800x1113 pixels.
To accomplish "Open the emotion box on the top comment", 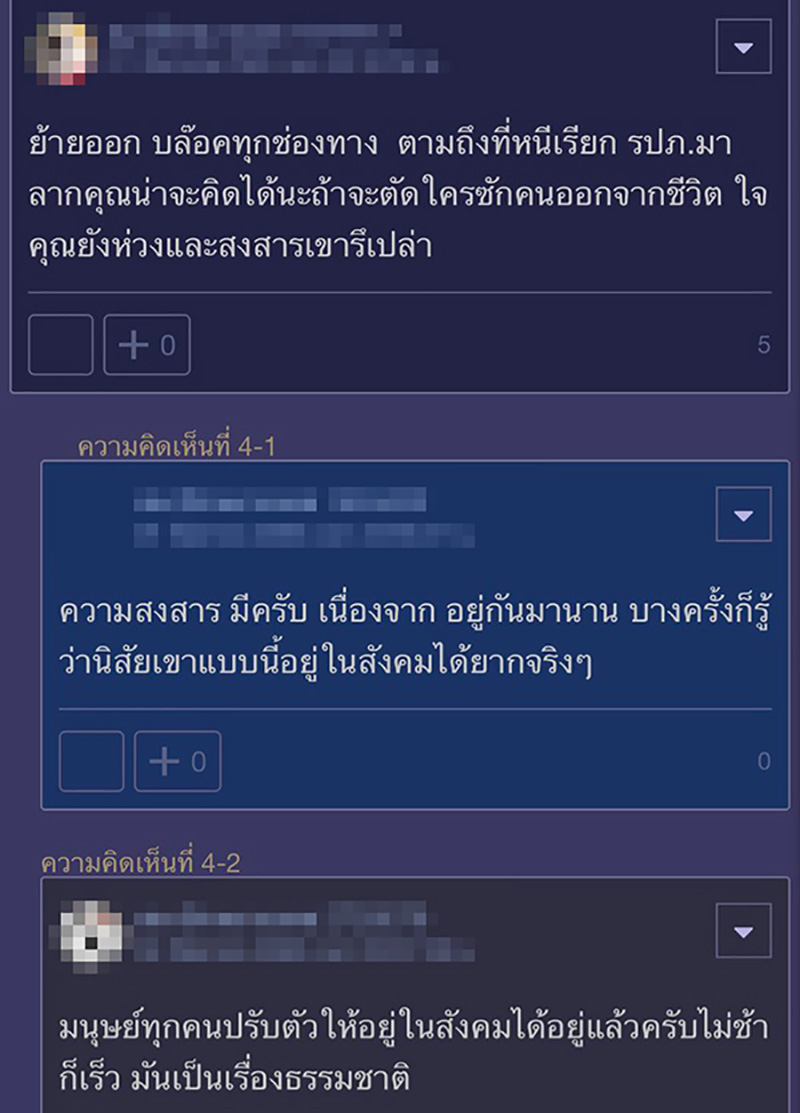I will [x=60, y=344].
